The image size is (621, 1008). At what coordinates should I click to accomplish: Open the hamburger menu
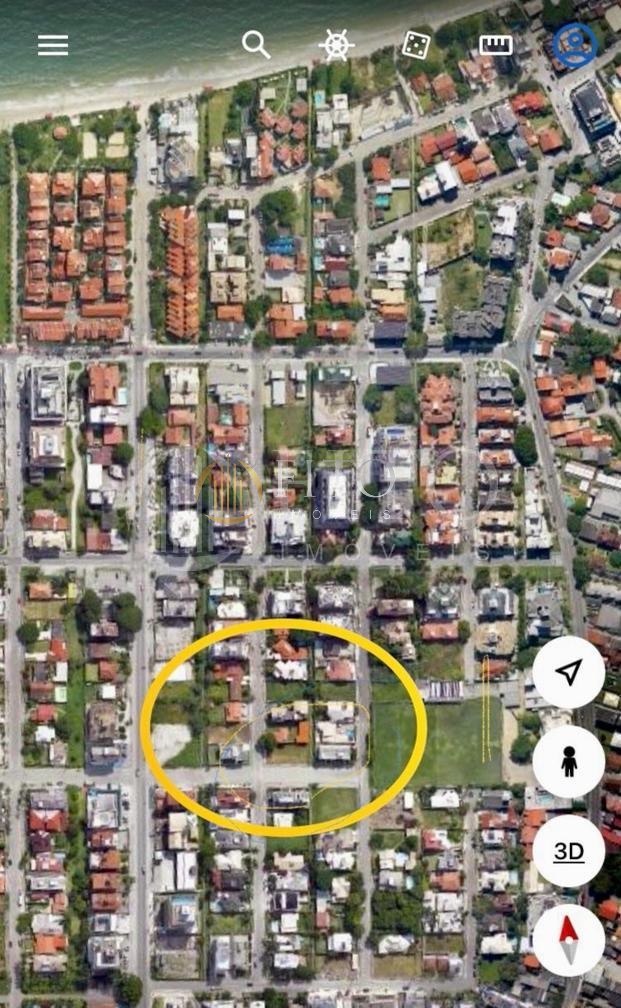[53, 45]
